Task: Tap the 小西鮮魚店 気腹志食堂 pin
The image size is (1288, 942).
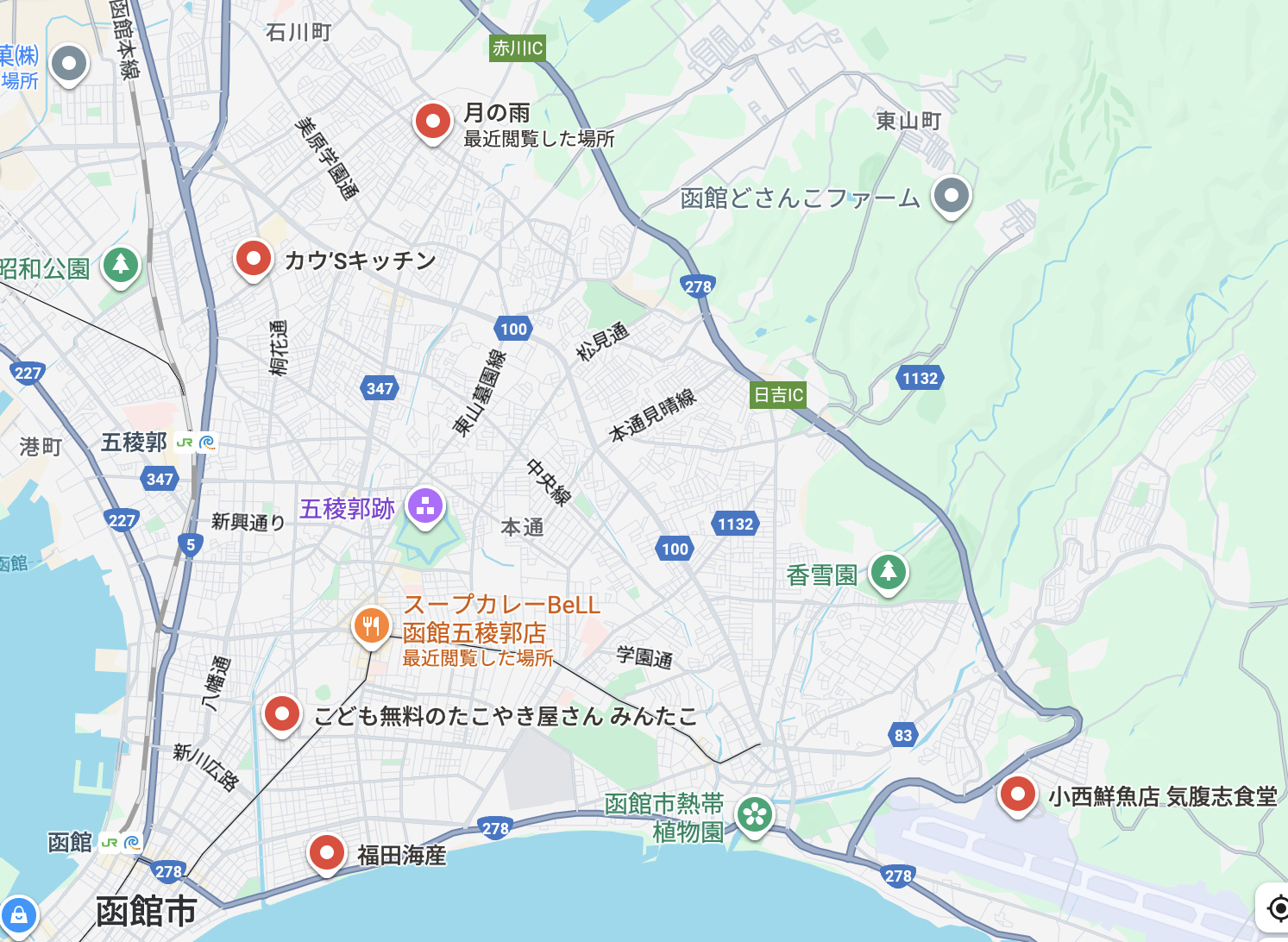Action: click(x=1017, y=794)
